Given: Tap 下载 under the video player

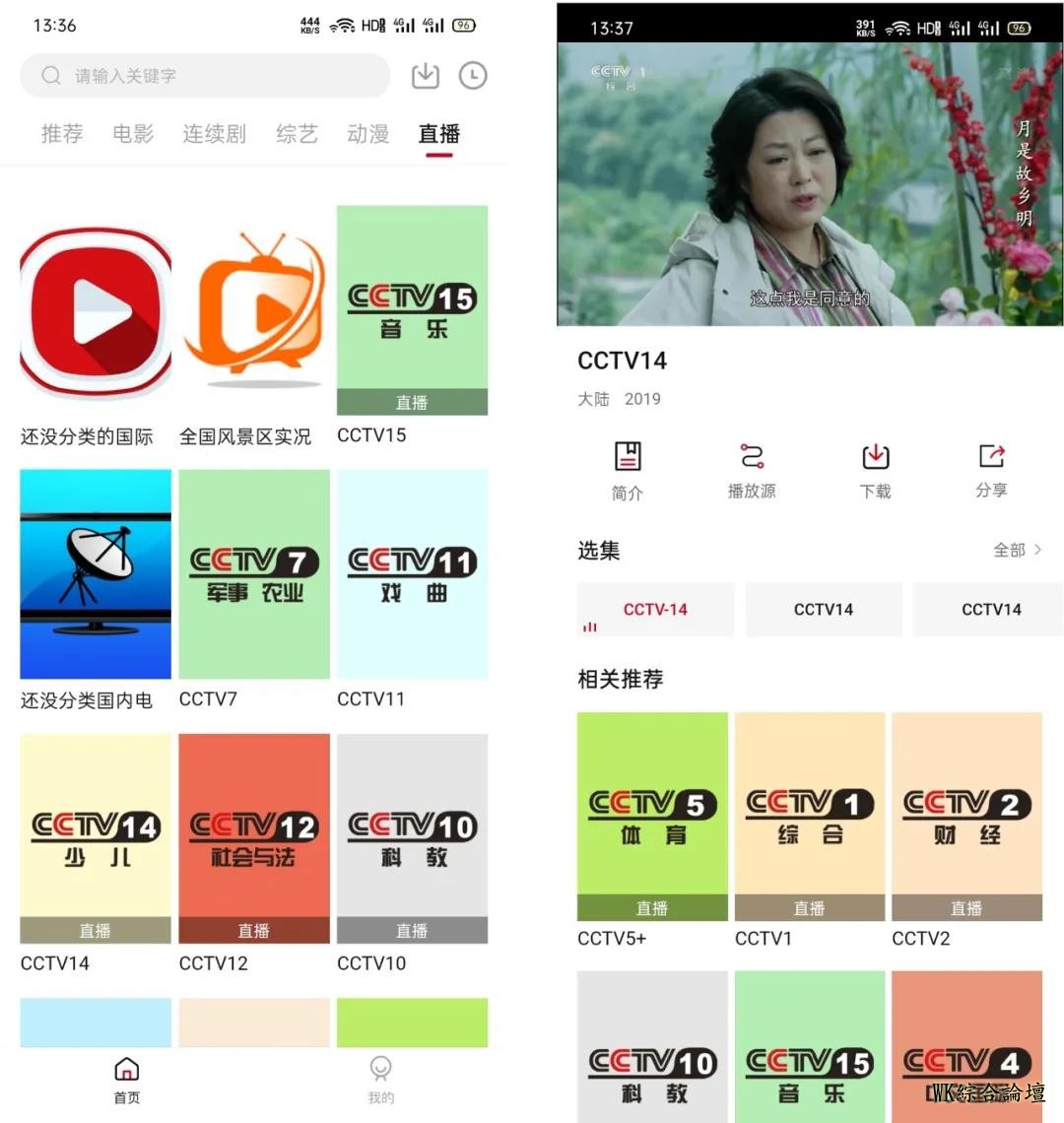Looking at the screenshot, I should [x=875, y=471].
